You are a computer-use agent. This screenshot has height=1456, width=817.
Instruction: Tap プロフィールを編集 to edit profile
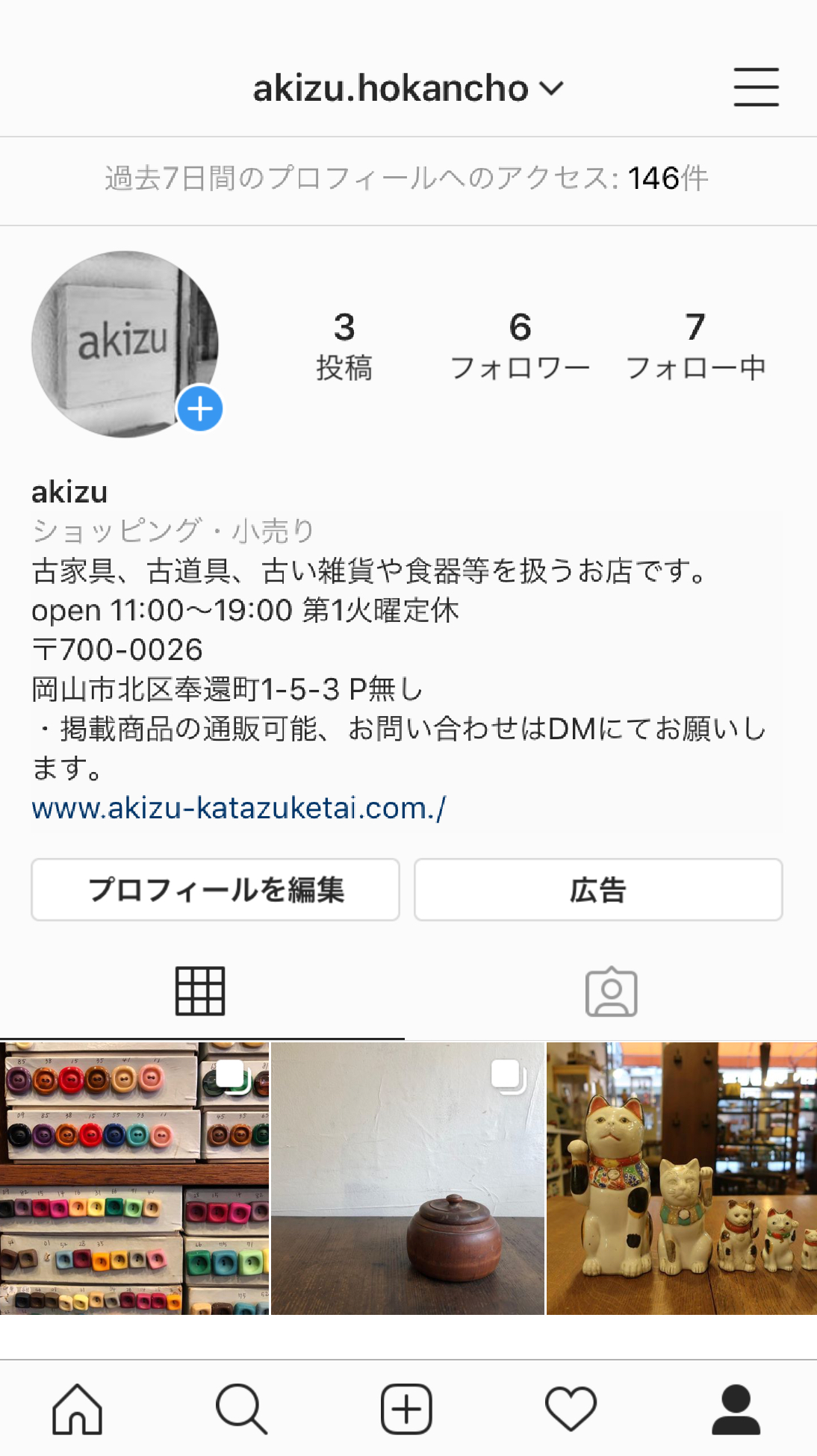(215, 889)
